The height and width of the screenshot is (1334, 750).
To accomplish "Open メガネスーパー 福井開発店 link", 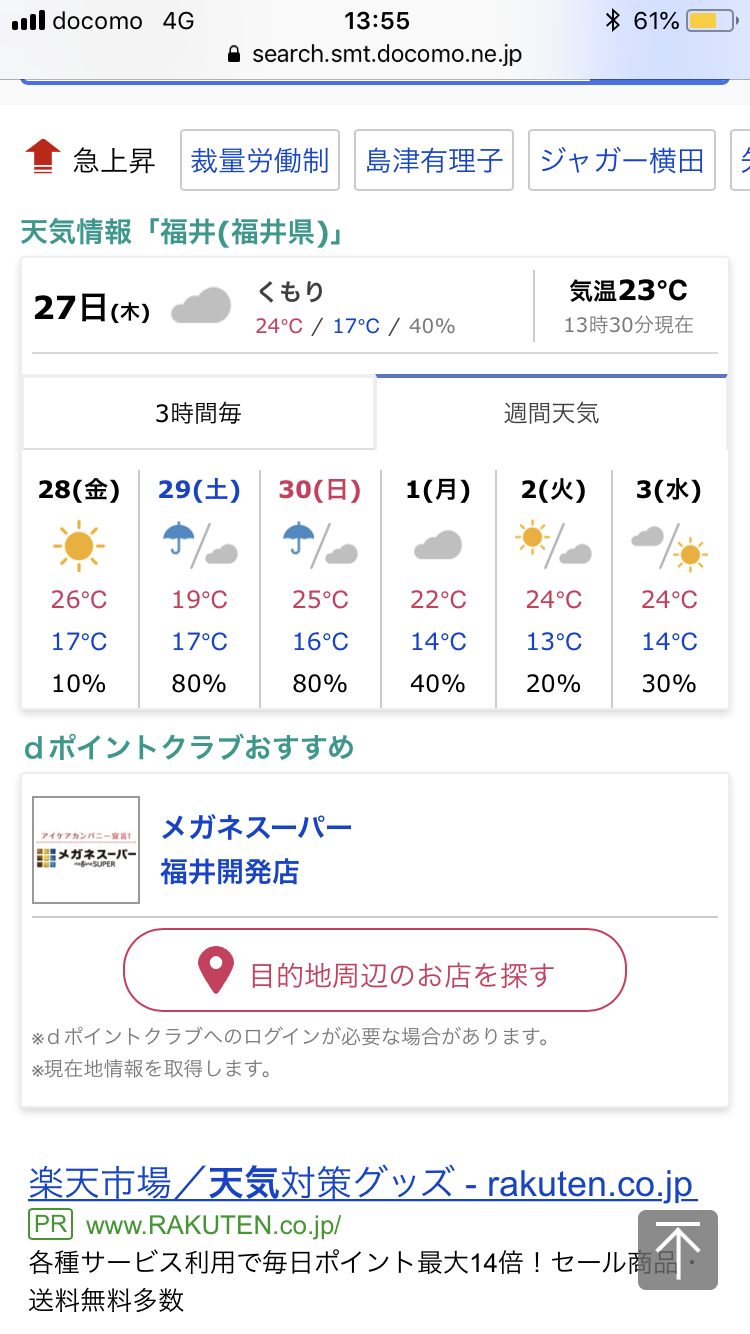I will point(256,850).
